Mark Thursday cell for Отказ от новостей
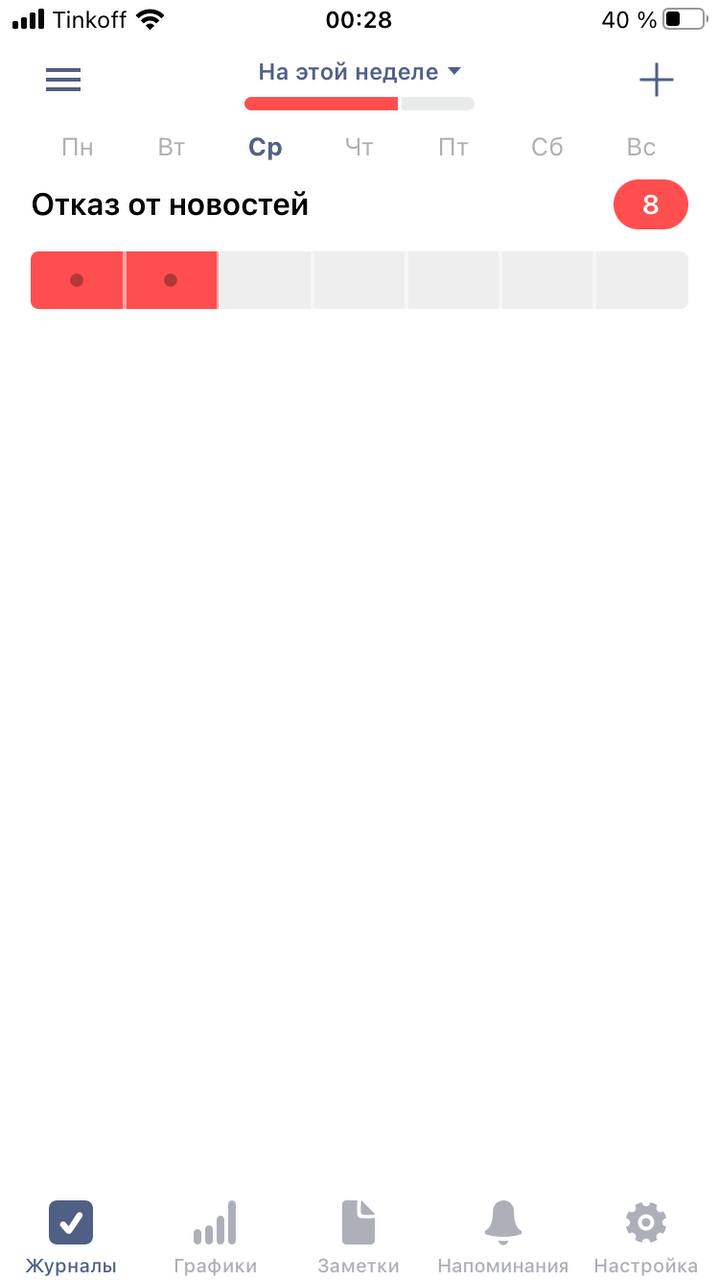Image resolution: width=719 pixels, height=1280 pixels. [x=359, y=280]
